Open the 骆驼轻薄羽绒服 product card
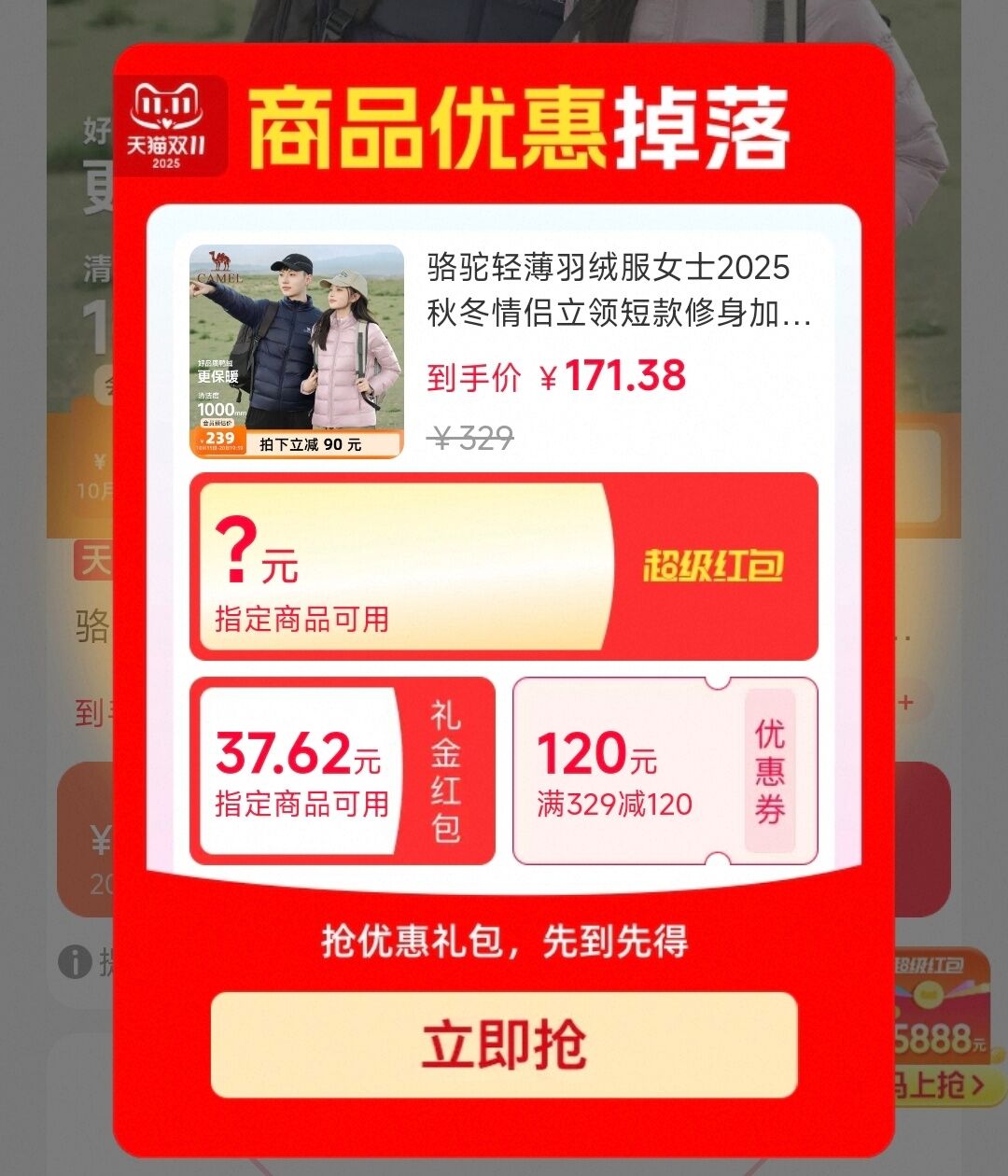This screenshot has height=1176, width=1008. pos(504,351)
